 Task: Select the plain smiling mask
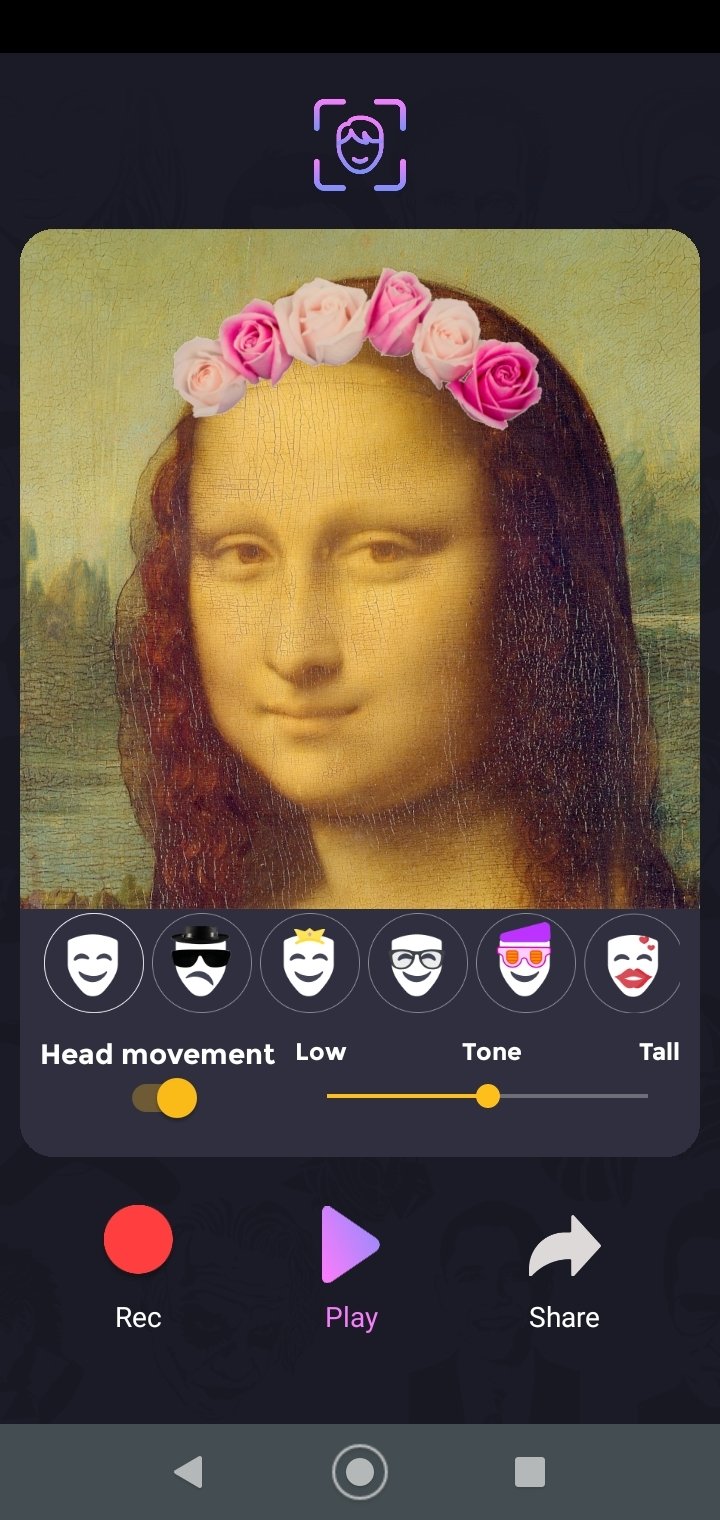point(93,963)
